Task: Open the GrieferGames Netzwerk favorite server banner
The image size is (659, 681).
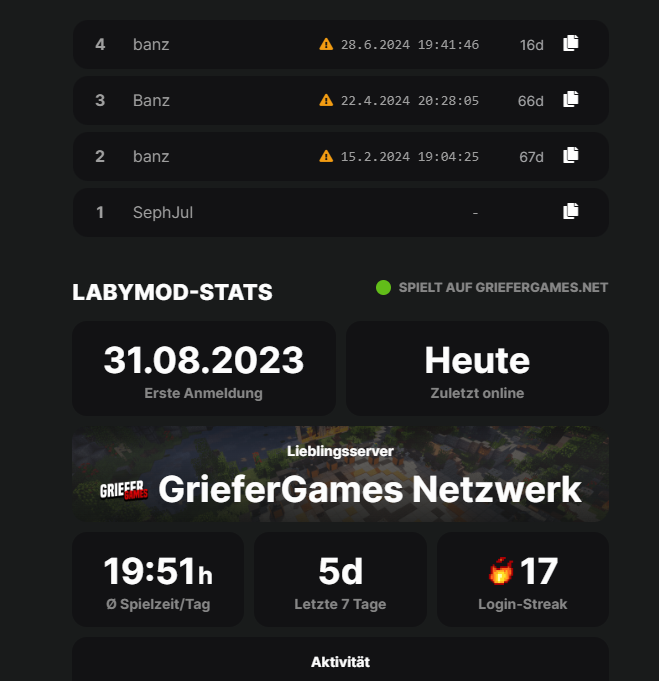Action: (340, 474)
